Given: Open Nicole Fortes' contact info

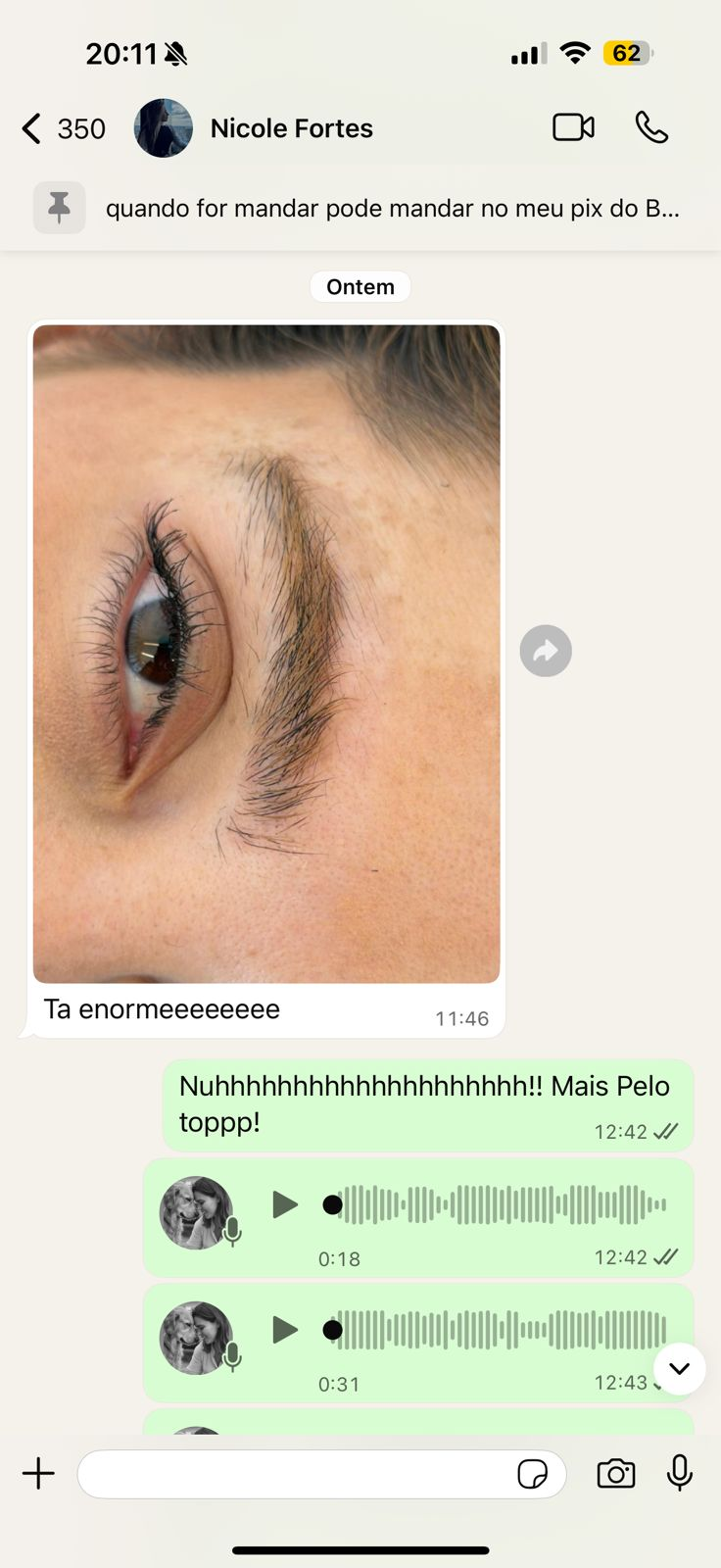Looking at the screenshot, I should click(x=291, y=127).
